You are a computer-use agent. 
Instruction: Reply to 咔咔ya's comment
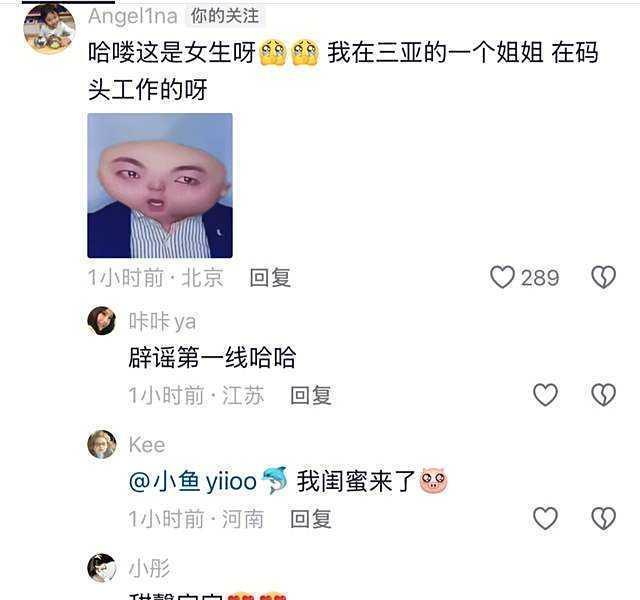(x=311, y=395)
